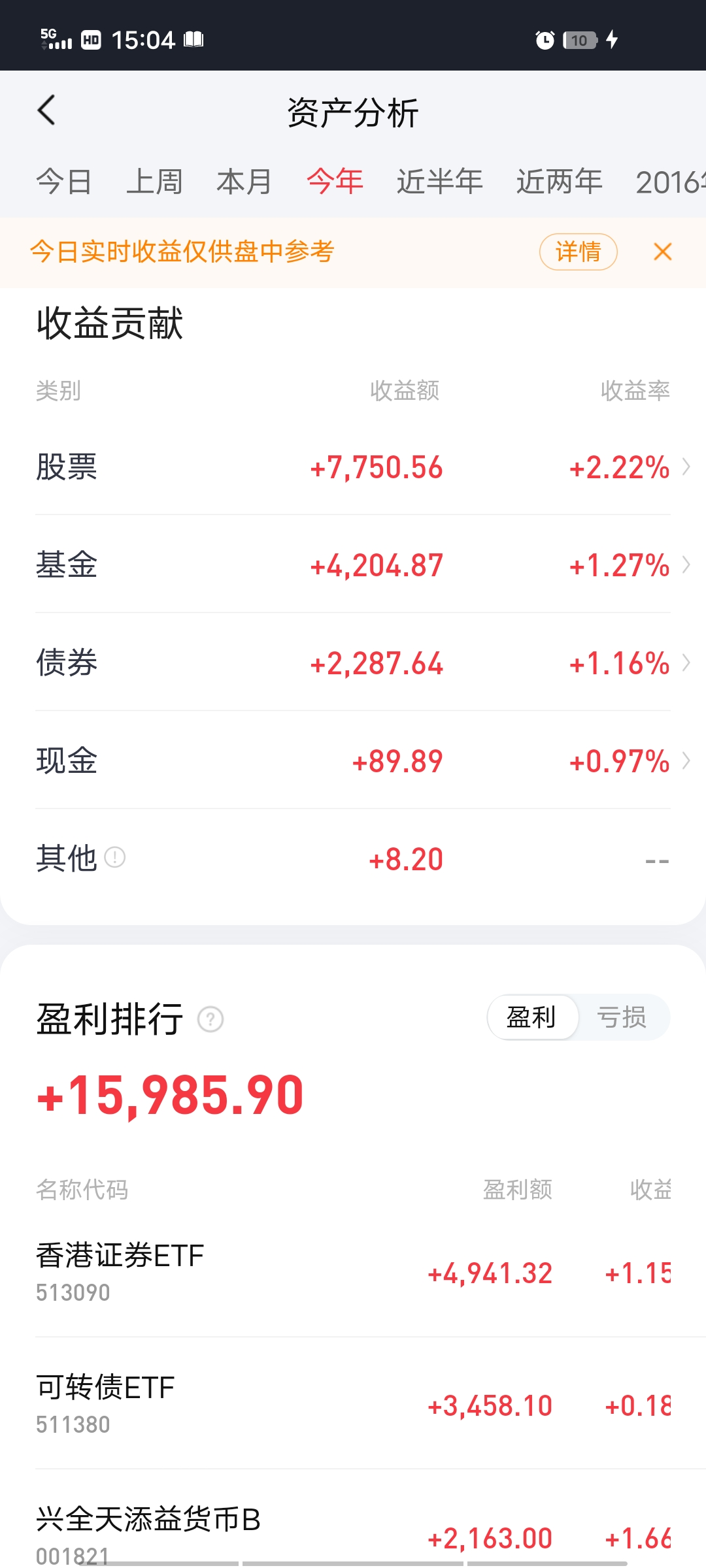Switch ranking to 亏损
This screenshot has width=706, height=1568.
point(621,1017)
